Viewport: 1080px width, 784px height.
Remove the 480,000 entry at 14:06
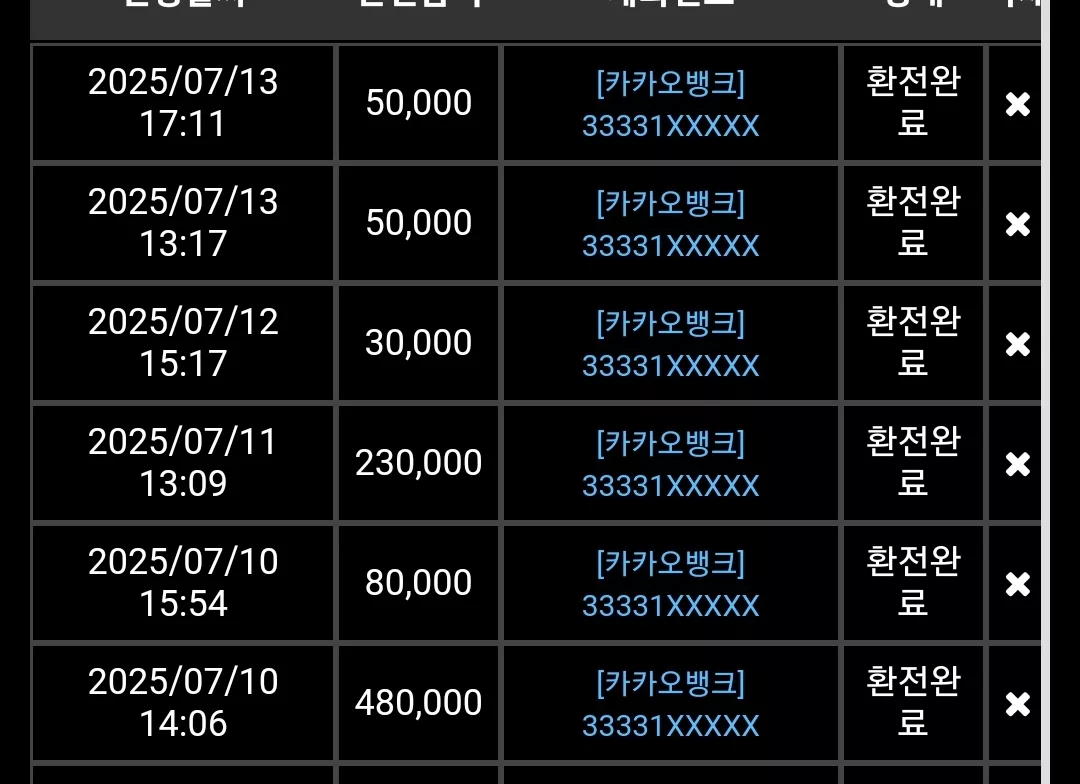pos(1017,704)
